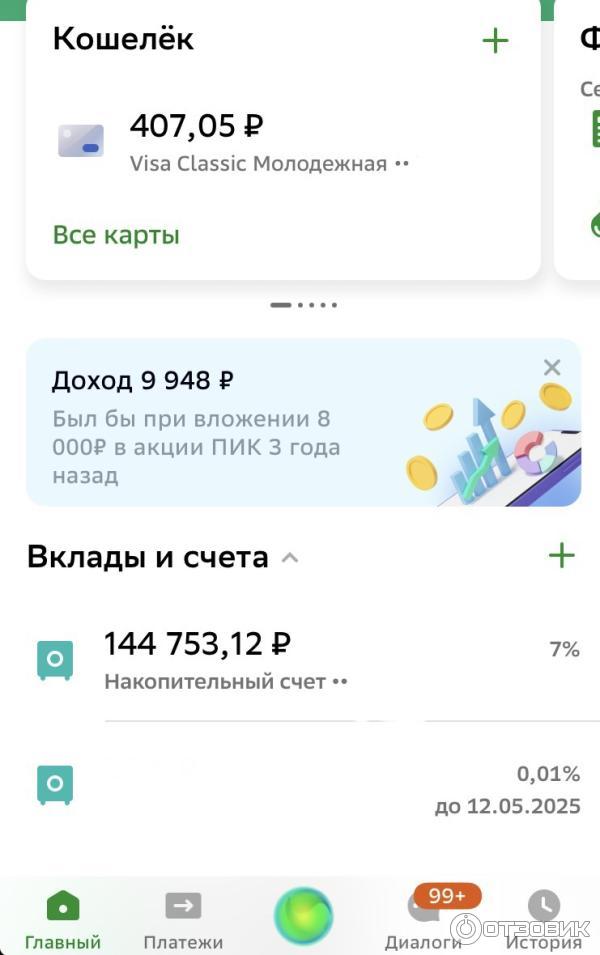
Task: Add a new card in Кошелёк
Action: coord(495,41)
